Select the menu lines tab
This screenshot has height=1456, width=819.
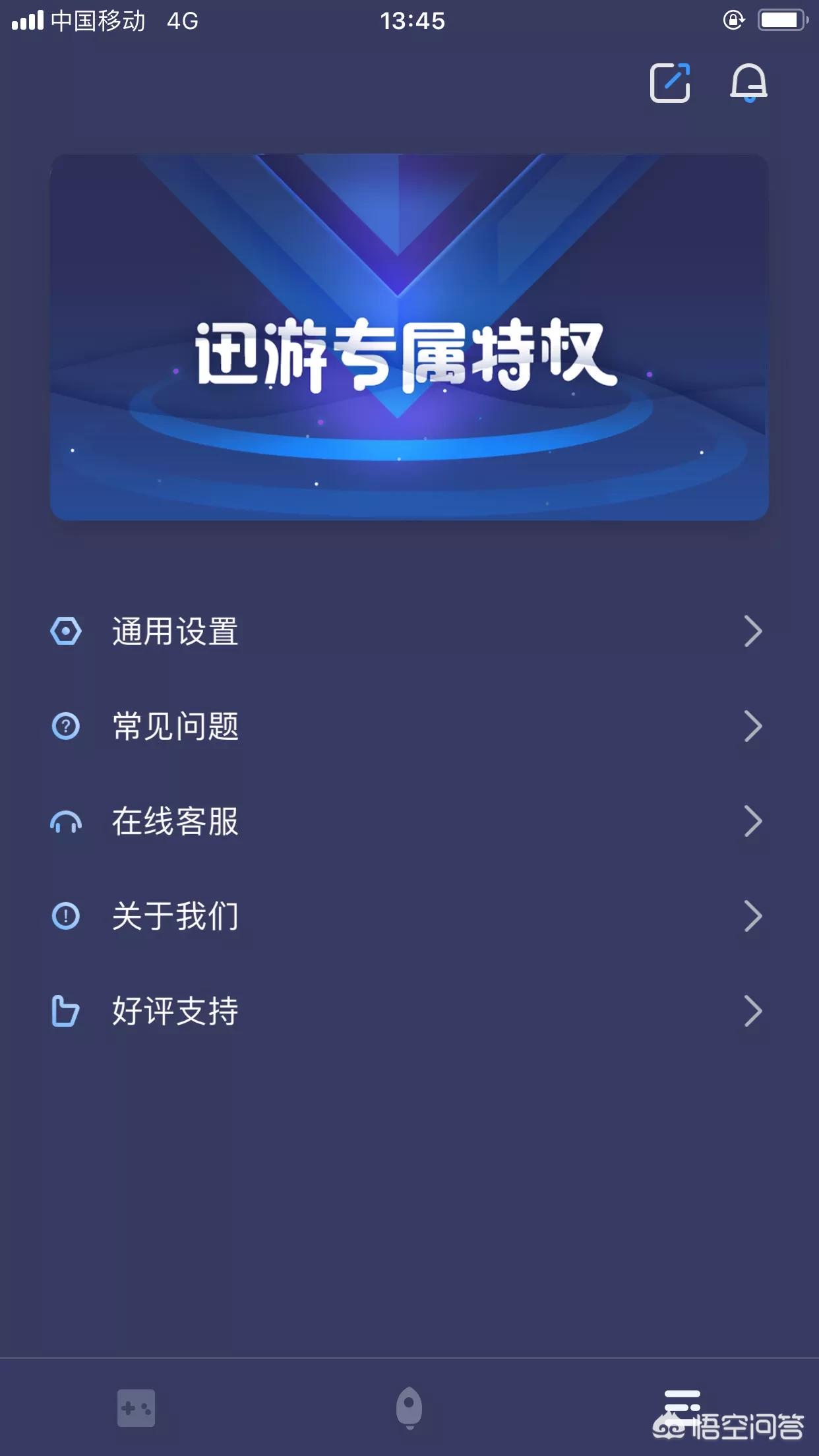(682, 1403)
